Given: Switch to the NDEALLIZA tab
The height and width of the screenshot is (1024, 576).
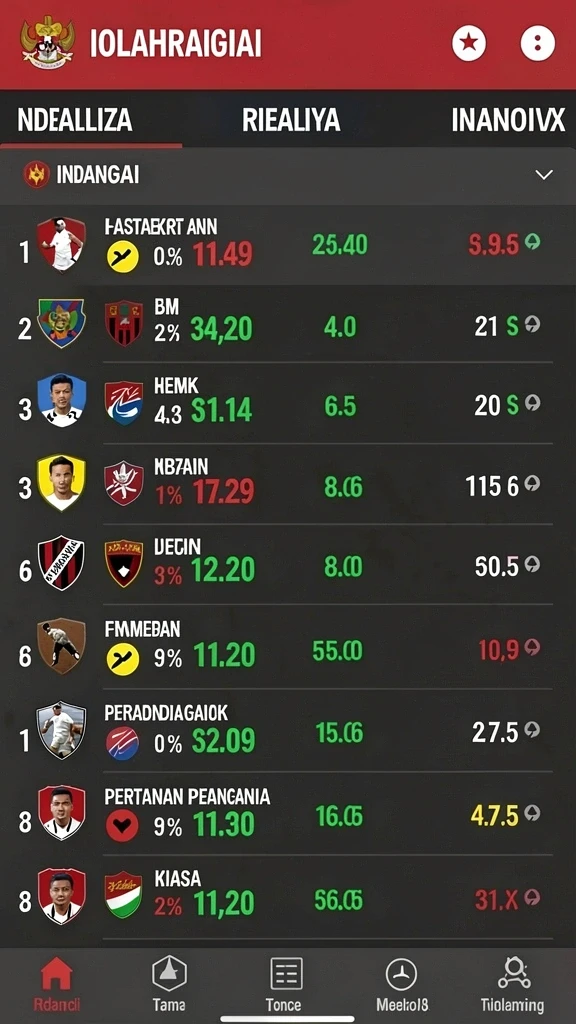Looking at the screenshot, I should tap(75, 120).
